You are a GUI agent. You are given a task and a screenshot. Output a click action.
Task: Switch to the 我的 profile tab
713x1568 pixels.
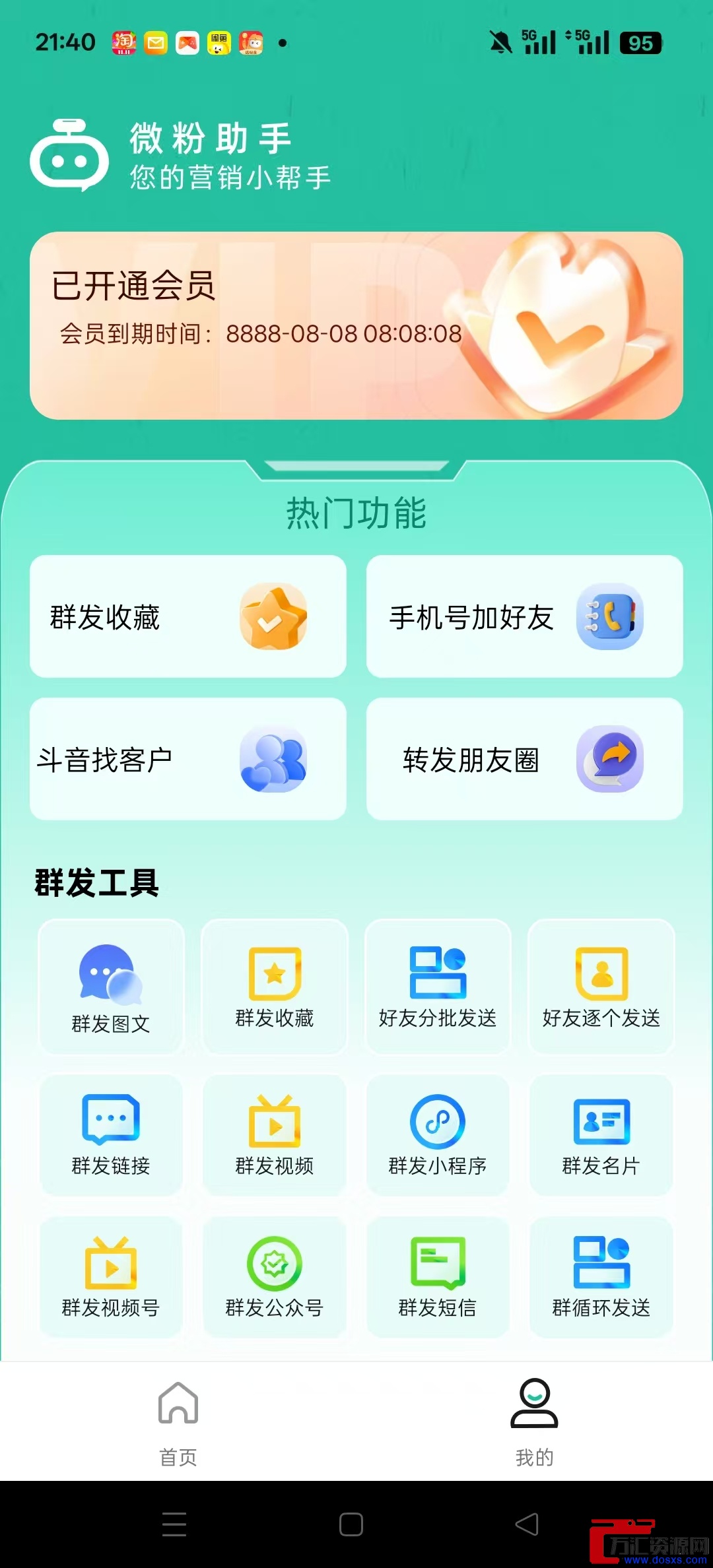pos(535,1419)
